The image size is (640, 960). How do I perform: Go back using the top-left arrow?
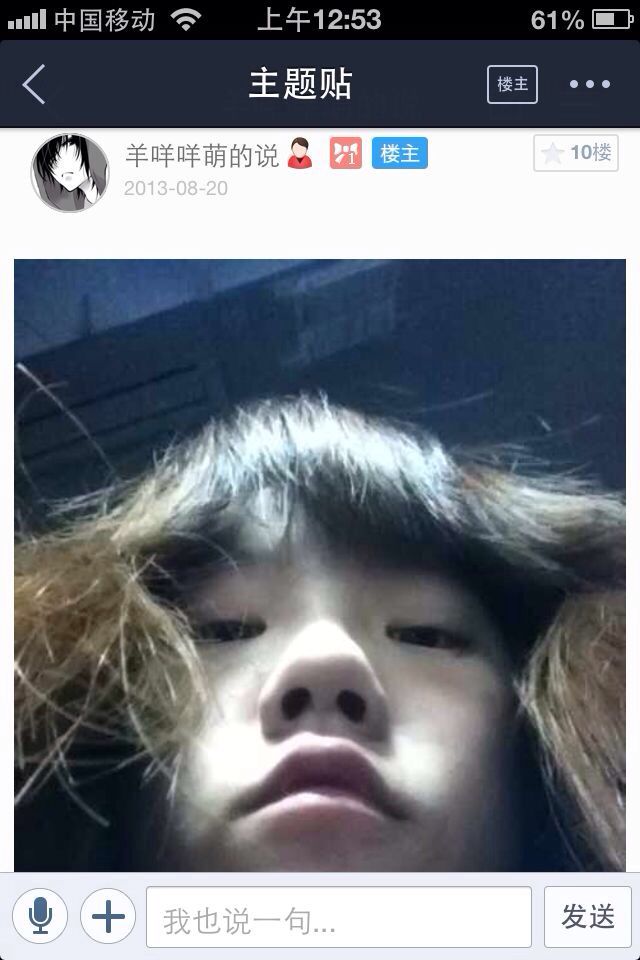pyautogui.click(x=34, y=84)
